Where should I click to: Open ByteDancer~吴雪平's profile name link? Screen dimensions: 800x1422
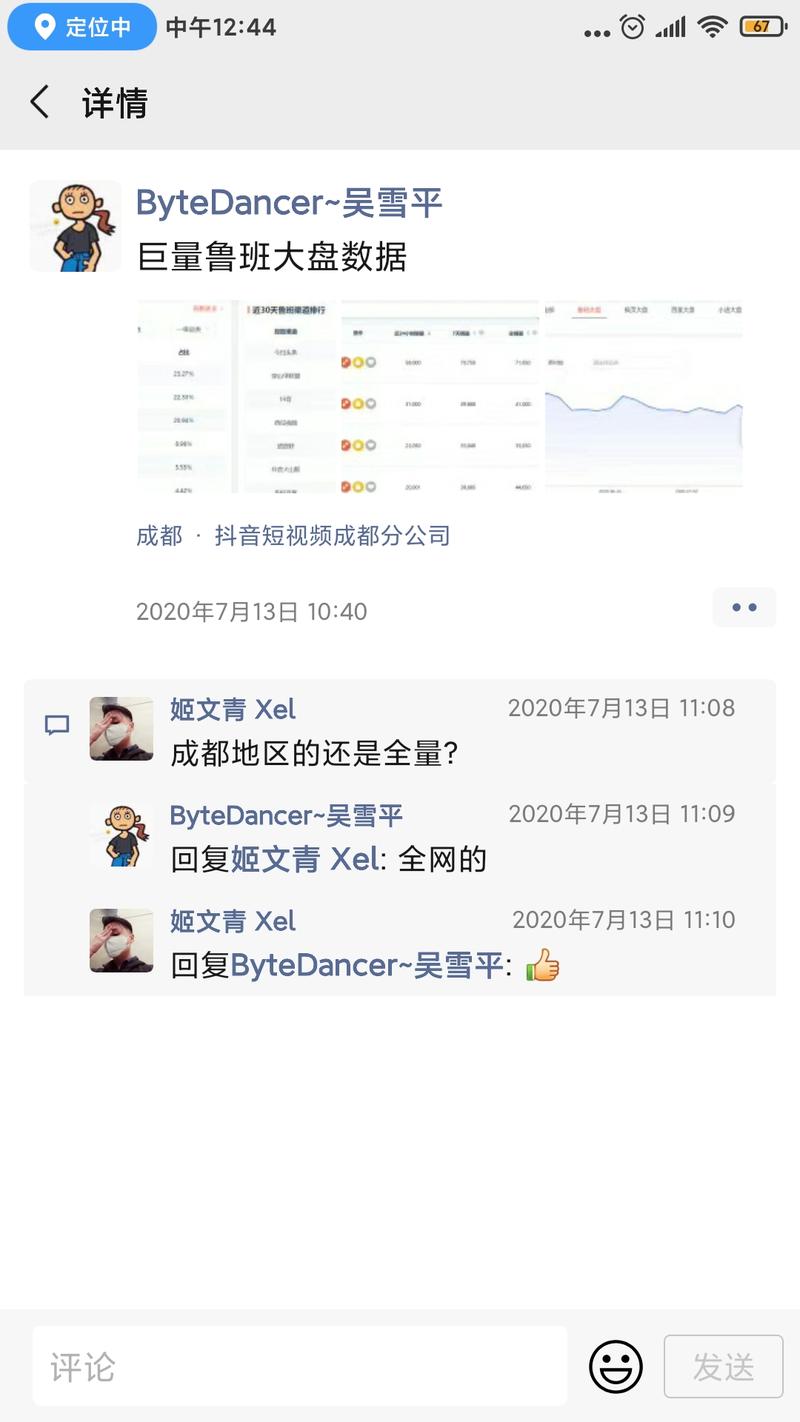(x=290, y=202)
